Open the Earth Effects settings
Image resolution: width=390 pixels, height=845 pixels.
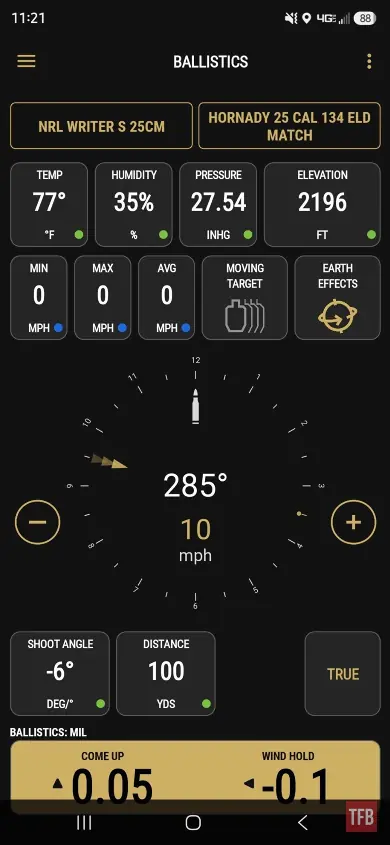tap(338, 297)
